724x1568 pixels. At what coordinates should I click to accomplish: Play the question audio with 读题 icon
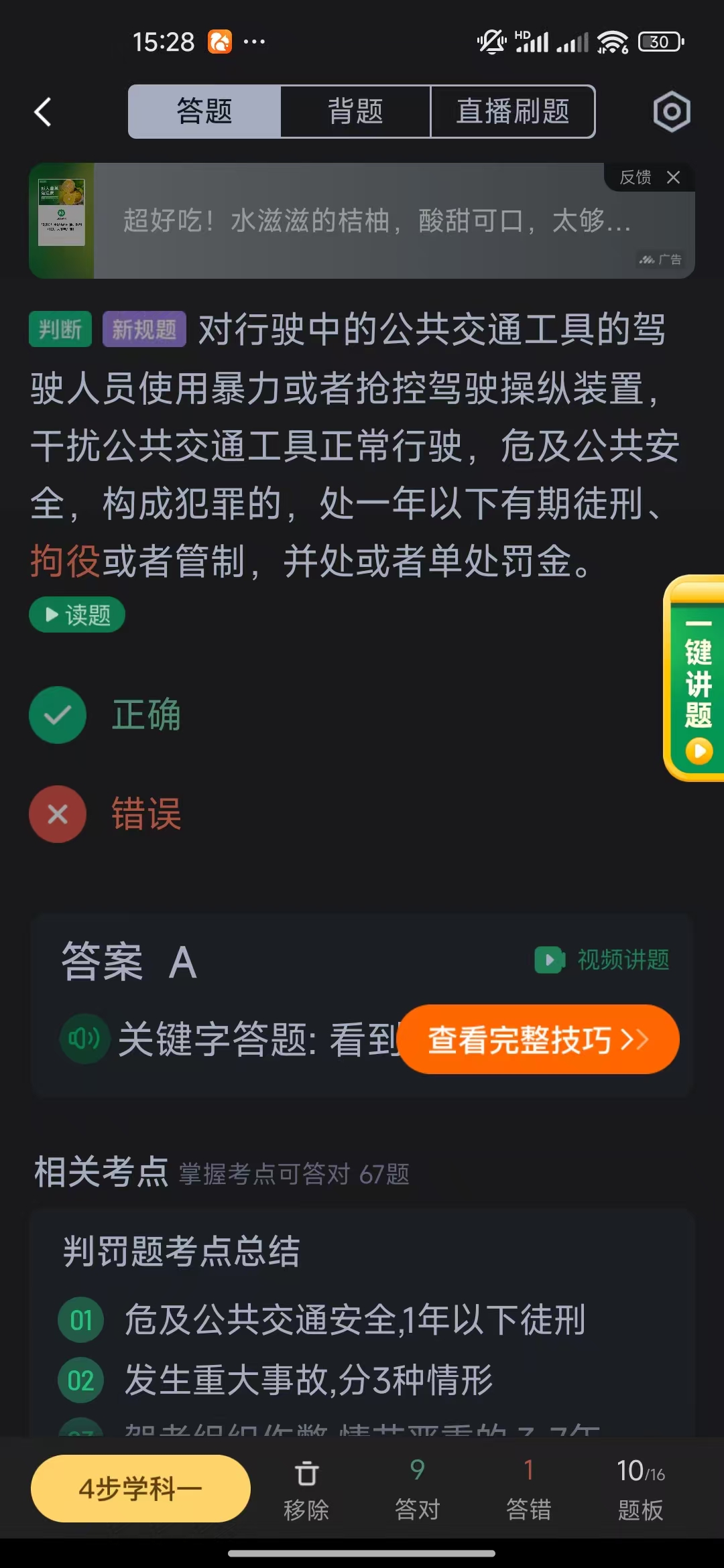pyautogui.click(x=76, y=614)
